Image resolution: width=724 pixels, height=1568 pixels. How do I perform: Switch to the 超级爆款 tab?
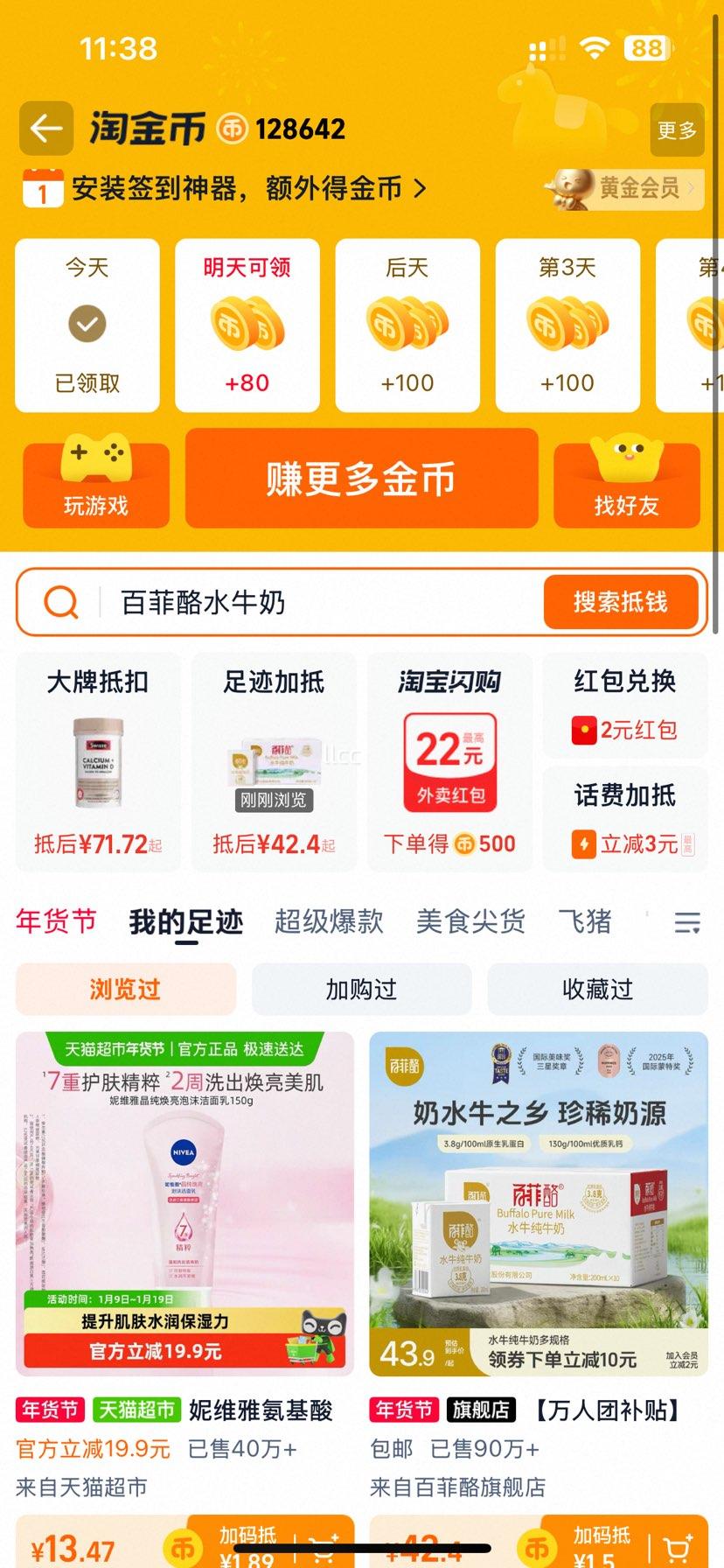click(328, 921)
